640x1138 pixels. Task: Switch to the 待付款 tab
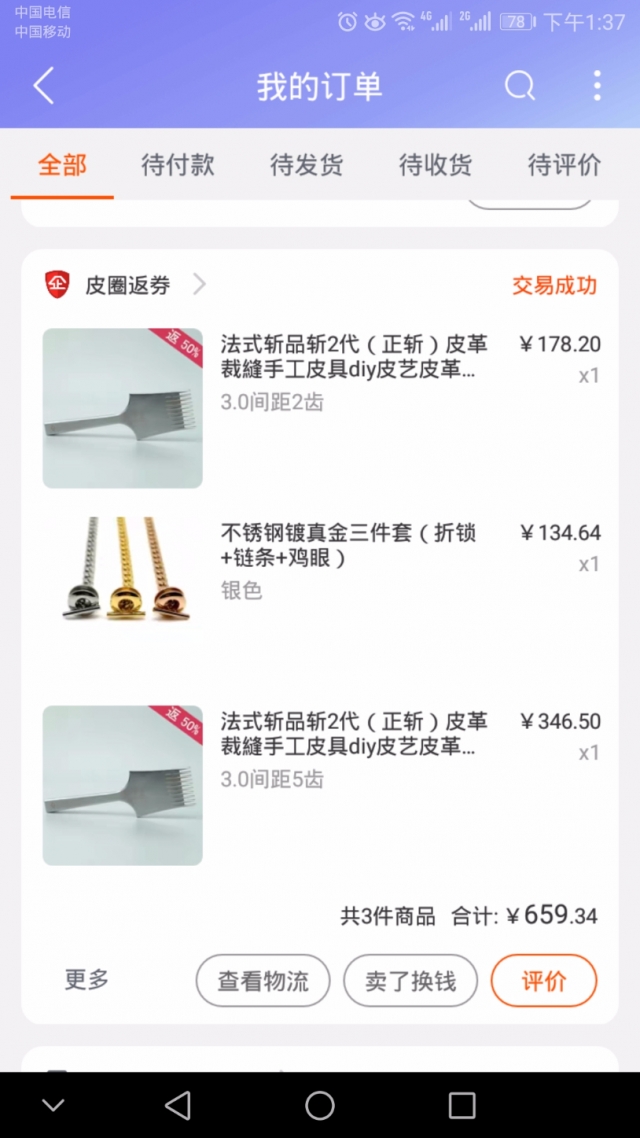click(178, 165)
